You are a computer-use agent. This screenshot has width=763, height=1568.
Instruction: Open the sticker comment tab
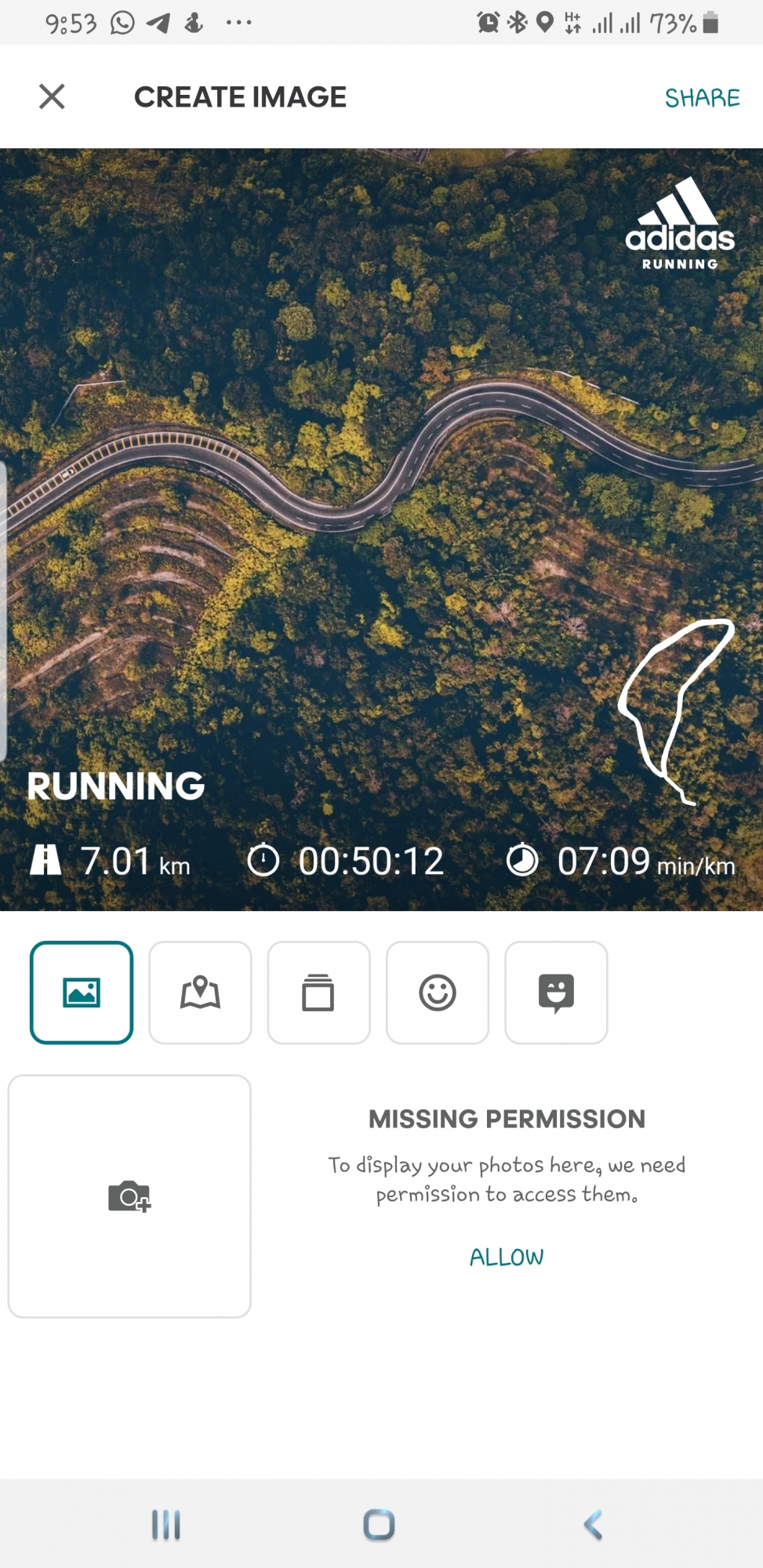(556, 993)
